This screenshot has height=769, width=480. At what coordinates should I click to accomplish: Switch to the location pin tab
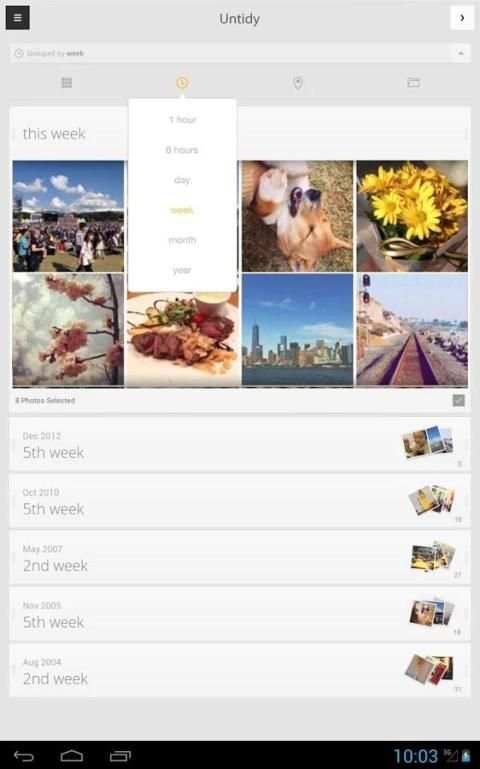[298, 83]
